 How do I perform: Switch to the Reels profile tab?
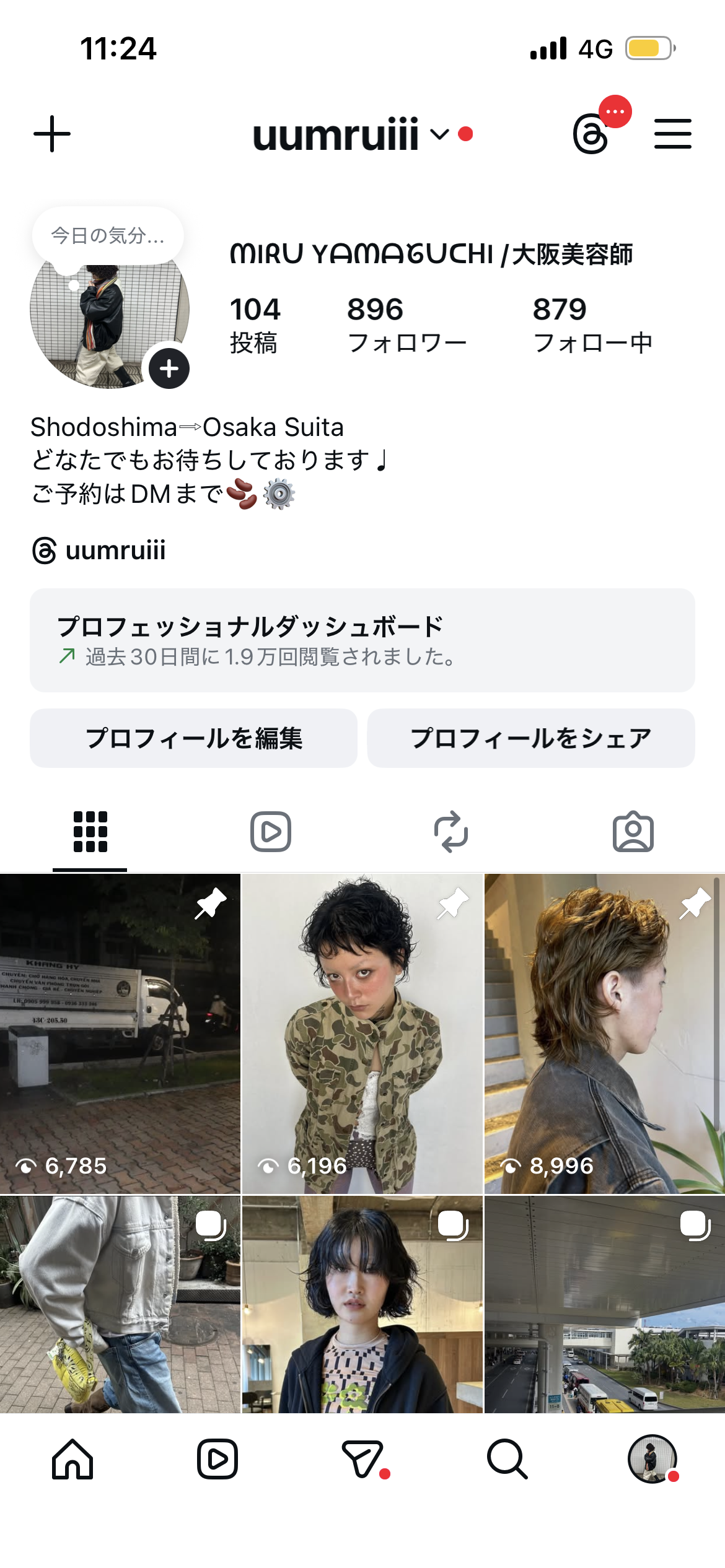tap(271, 831)
